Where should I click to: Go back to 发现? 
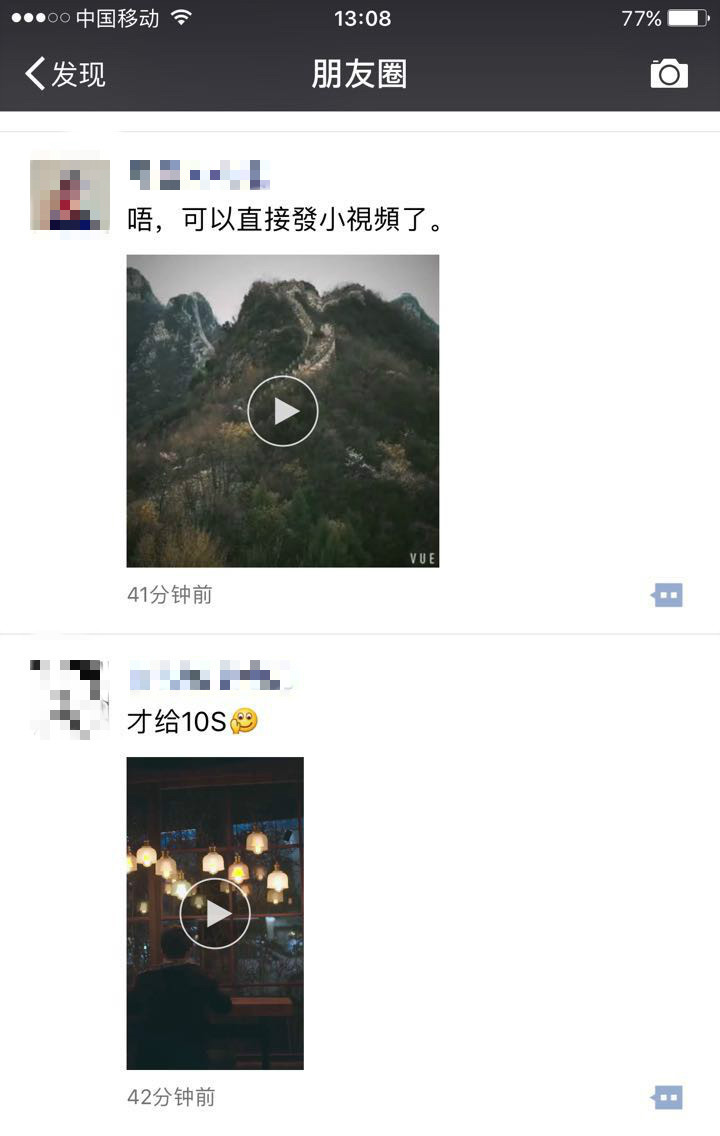(66, 74)
